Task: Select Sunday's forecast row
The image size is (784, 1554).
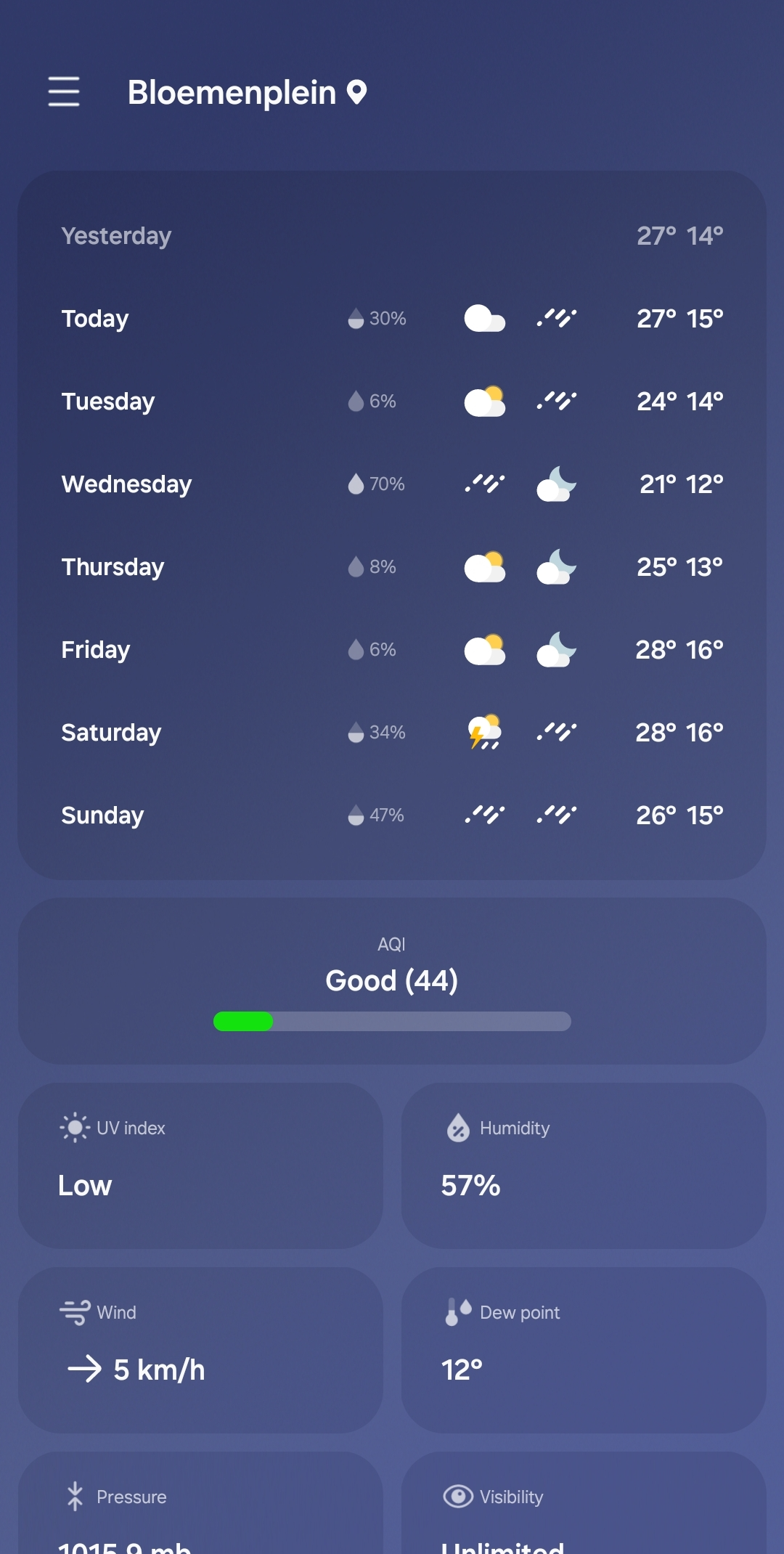Action: [x=392, y=815]
